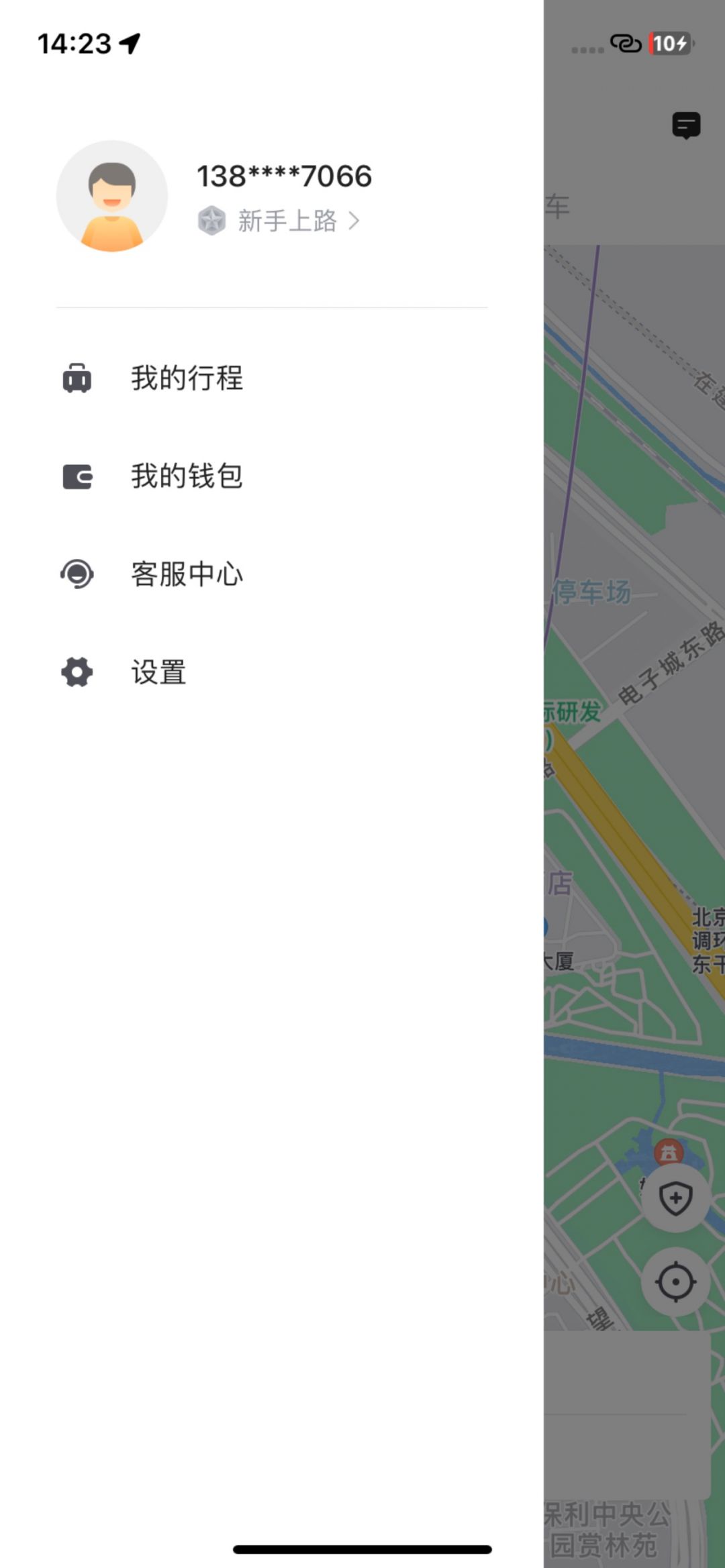Open the 新手上路 level page
725x1568 pixels.
[x=287, y=221]
